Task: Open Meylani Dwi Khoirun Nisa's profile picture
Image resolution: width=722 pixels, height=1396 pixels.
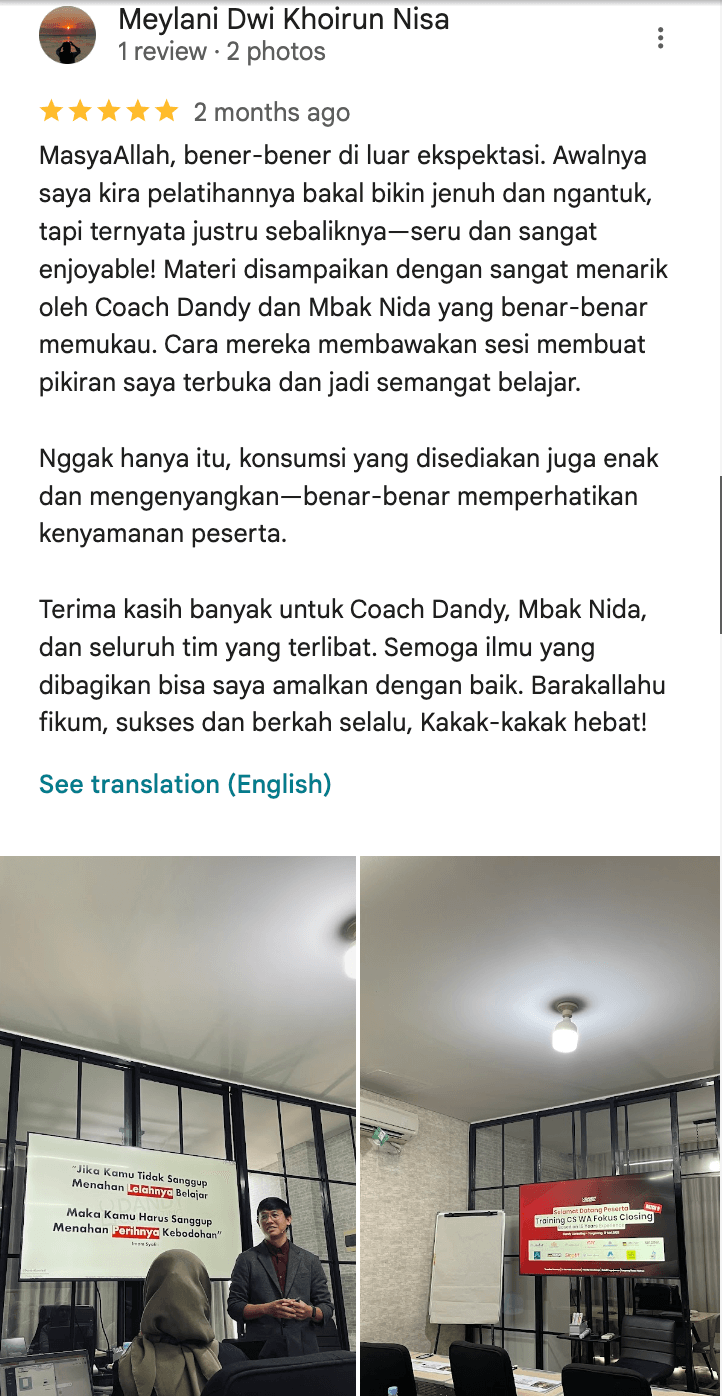Action: pyautogui.click(x=67, y=36)
